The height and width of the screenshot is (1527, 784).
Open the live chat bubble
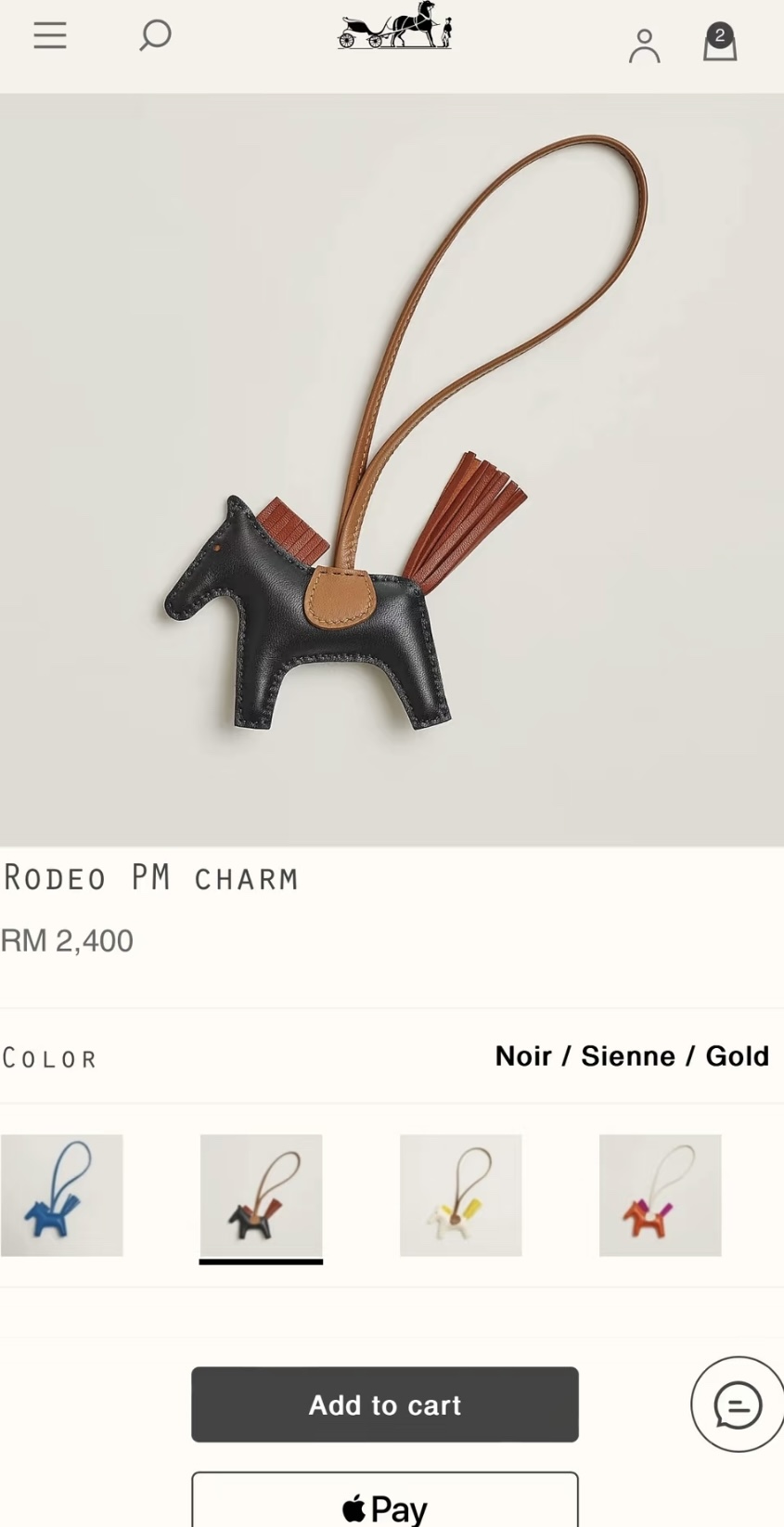[x=738, y=1404]
